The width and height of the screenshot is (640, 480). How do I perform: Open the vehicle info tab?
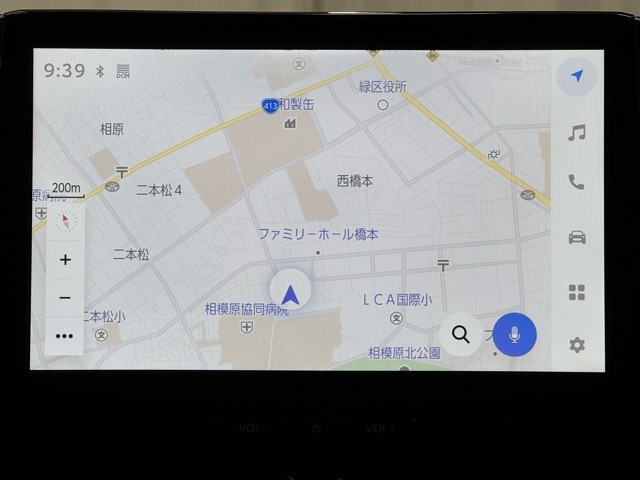pyautogui.click(x=577, y=237)
